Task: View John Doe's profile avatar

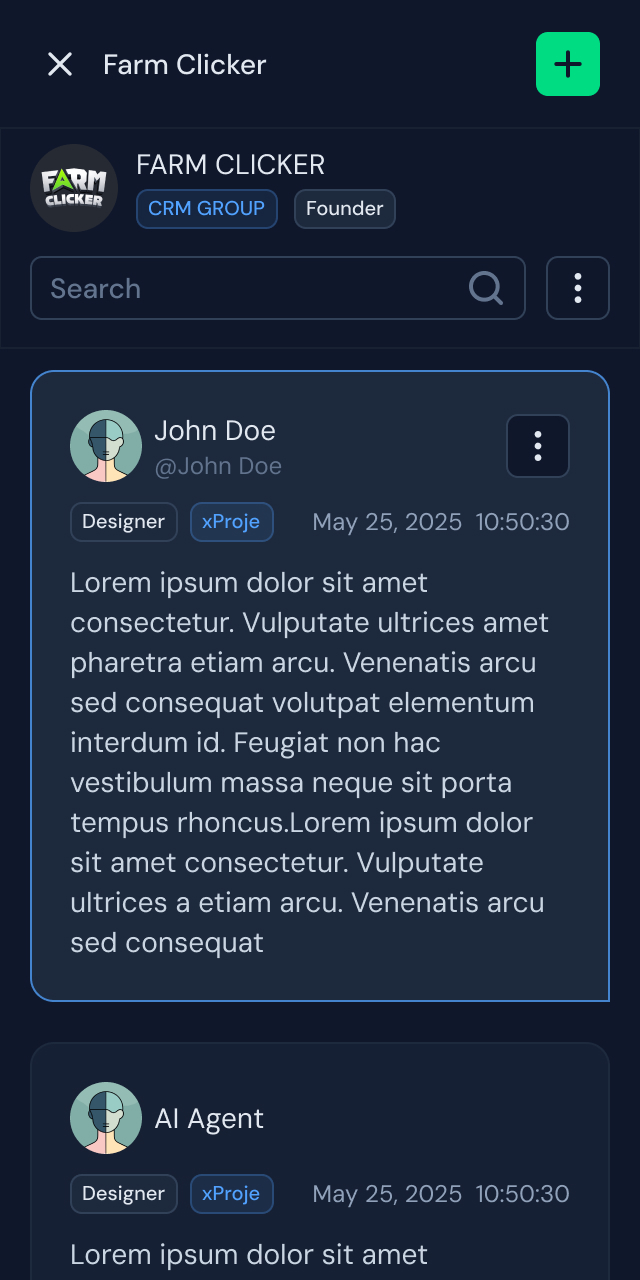Action: [106, 446]
